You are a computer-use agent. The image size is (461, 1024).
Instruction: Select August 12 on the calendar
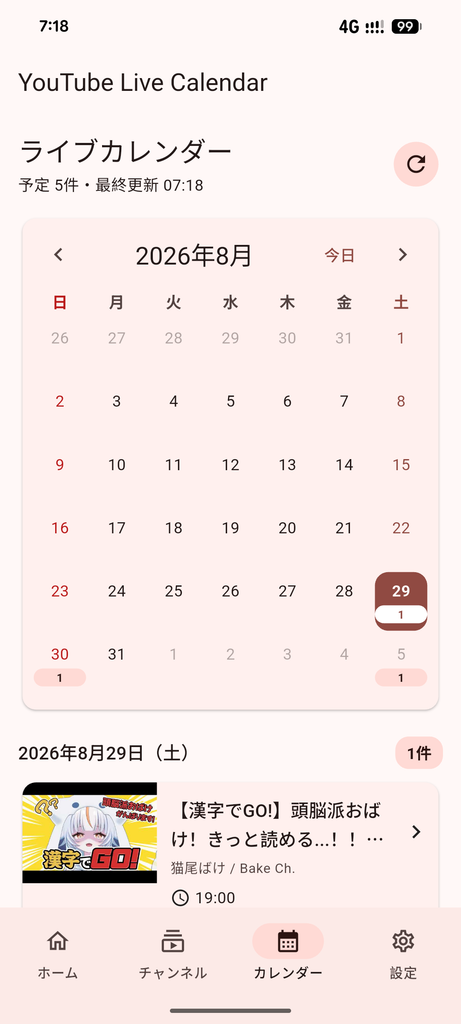[x=230, y=465]
